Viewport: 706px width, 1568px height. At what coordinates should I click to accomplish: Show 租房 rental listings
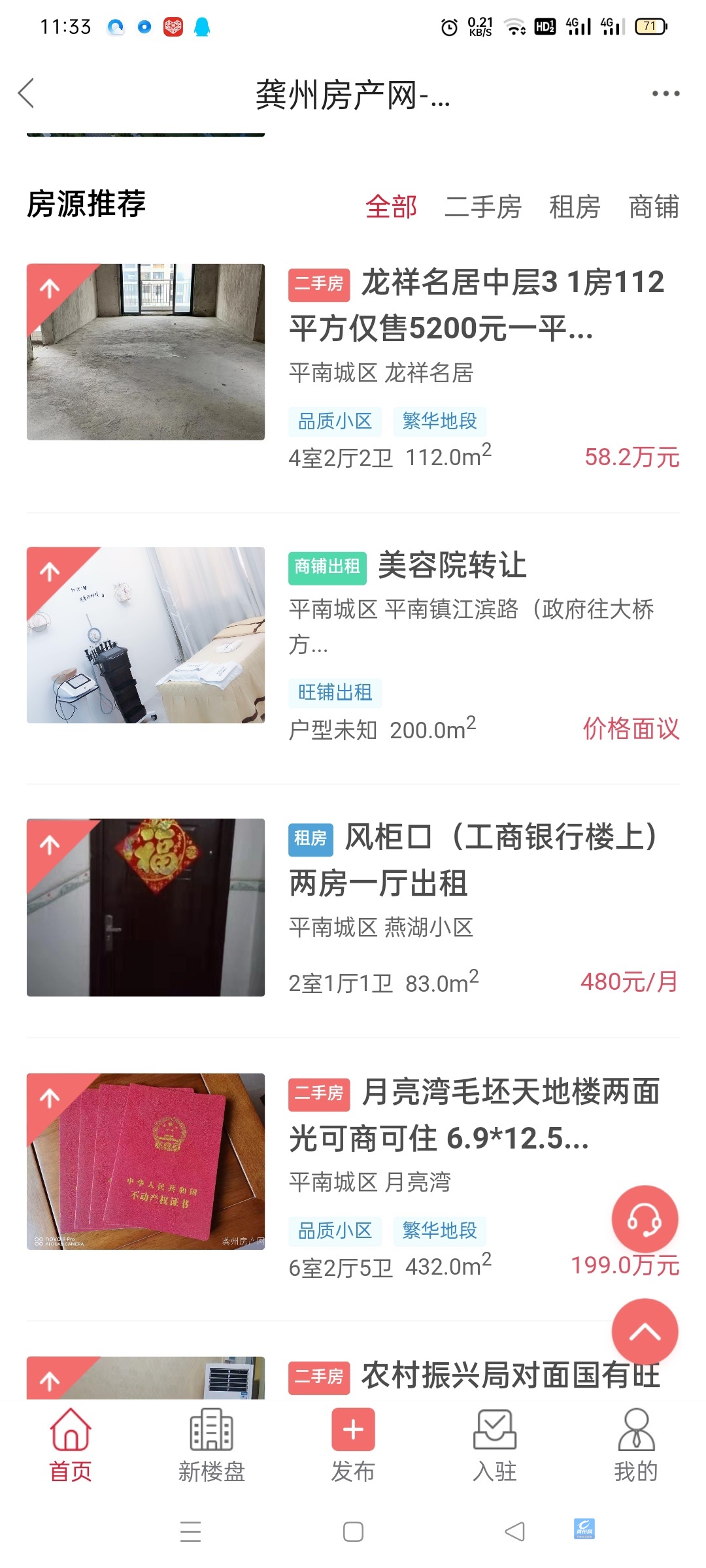point(575,207)
